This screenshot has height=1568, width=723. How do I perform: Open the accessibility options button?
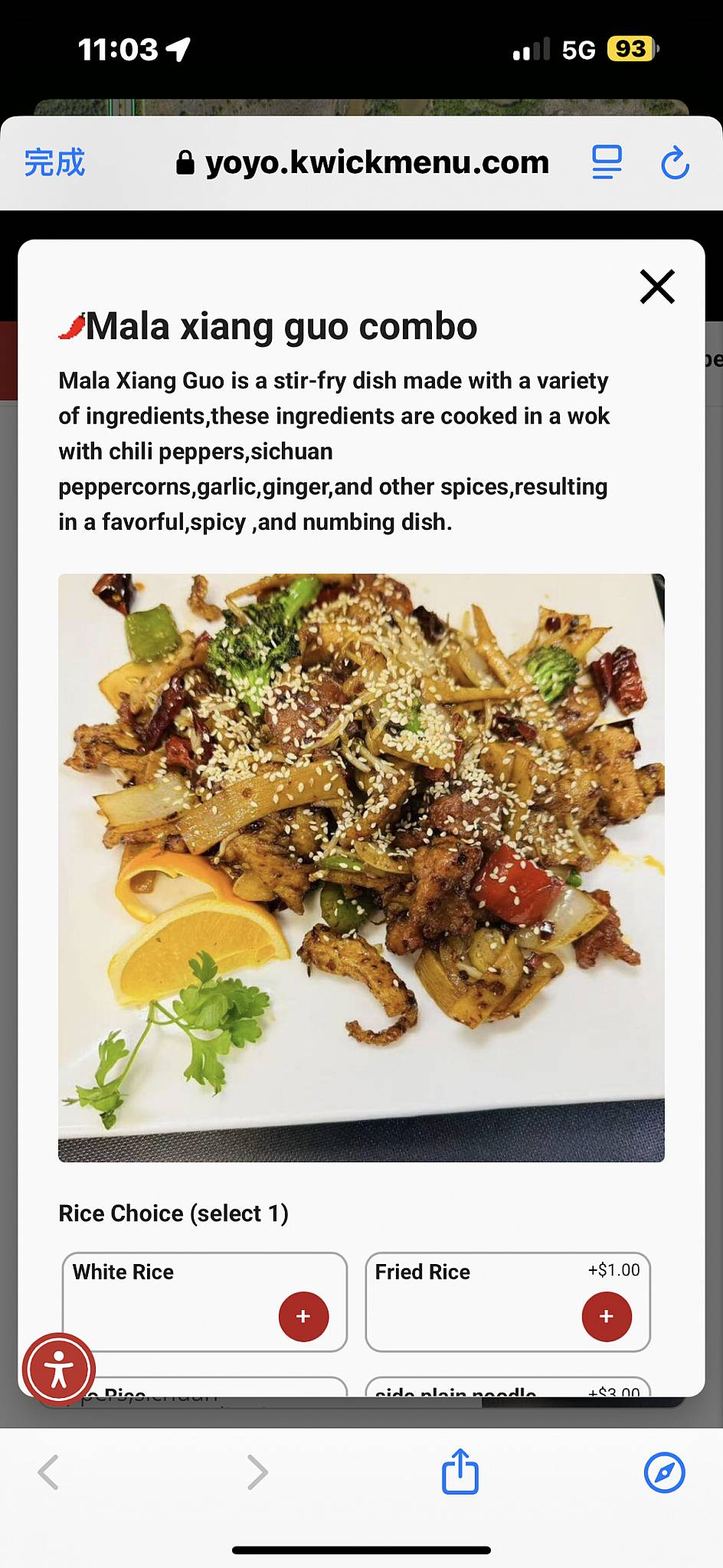click(x=59, y=1370)
